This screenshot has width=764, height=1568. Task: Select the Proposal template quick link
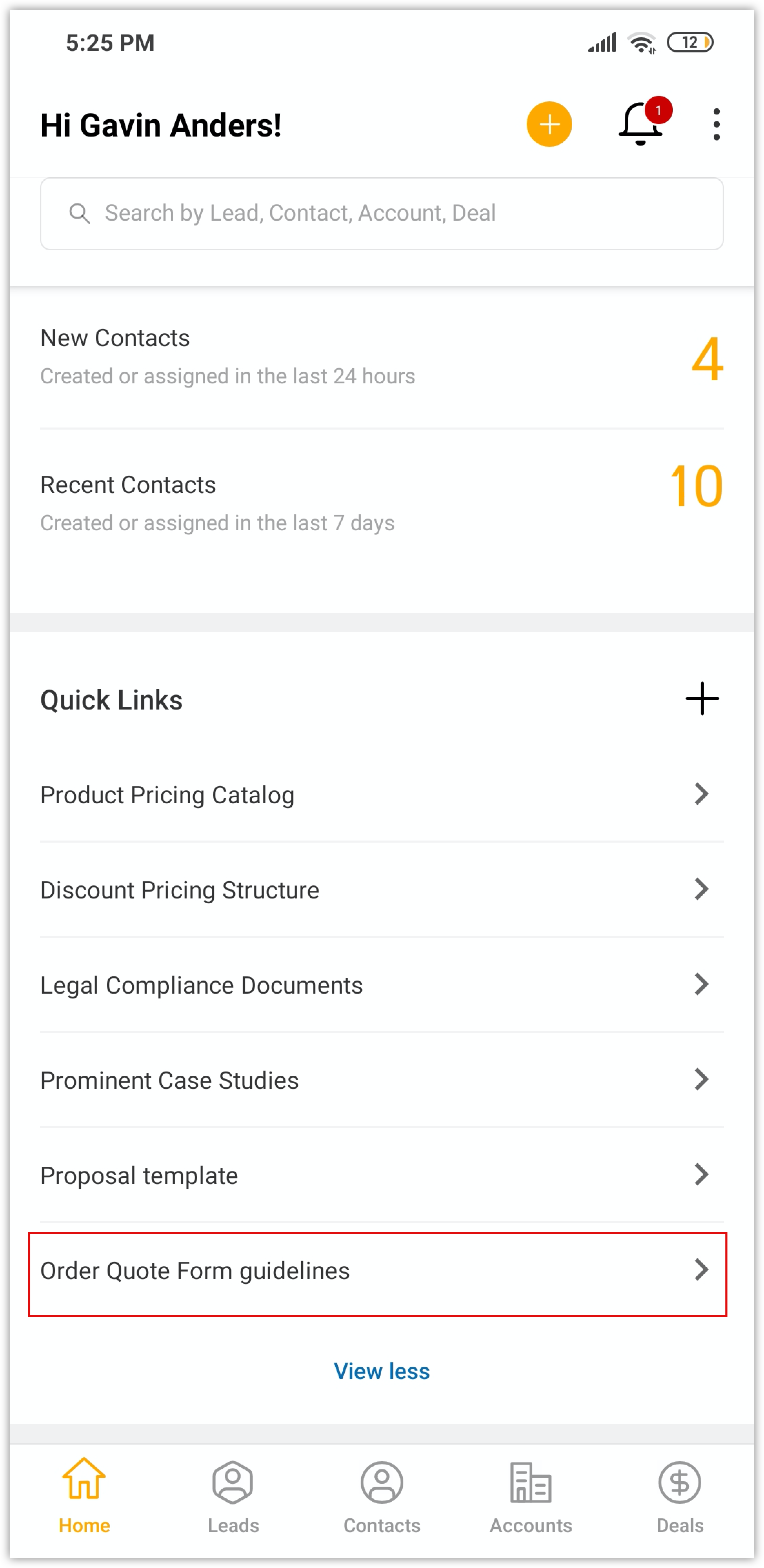382,1175
